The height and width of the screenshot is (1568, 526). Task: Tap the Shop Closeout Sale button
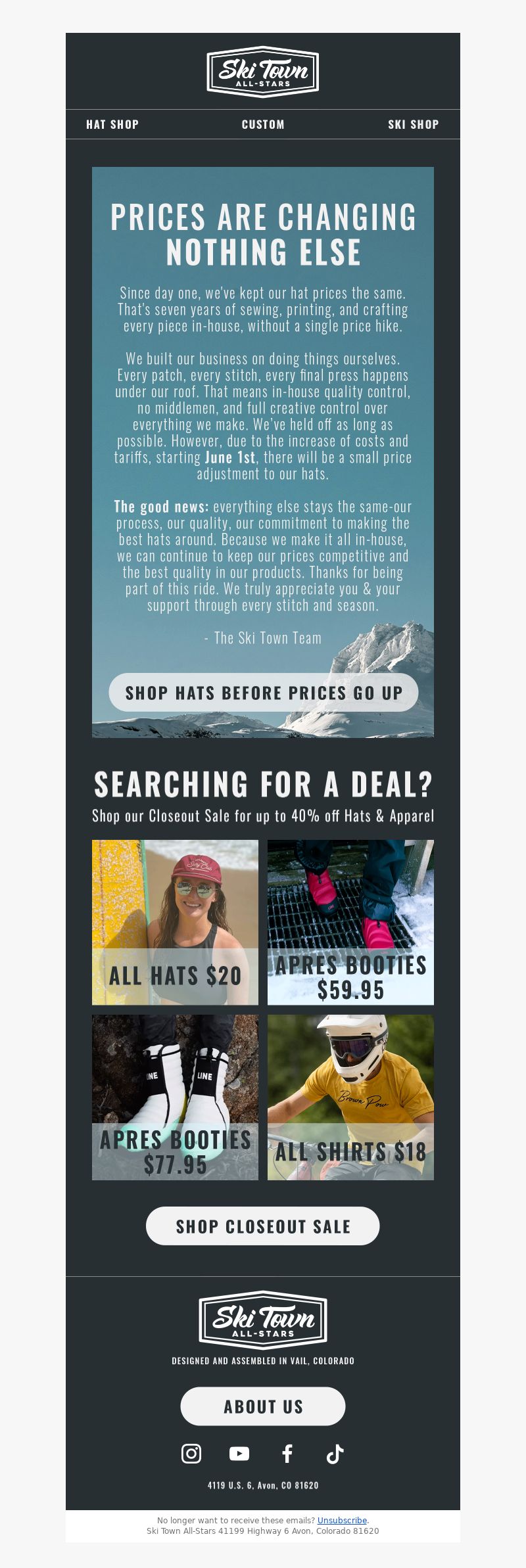(263, 1226)
